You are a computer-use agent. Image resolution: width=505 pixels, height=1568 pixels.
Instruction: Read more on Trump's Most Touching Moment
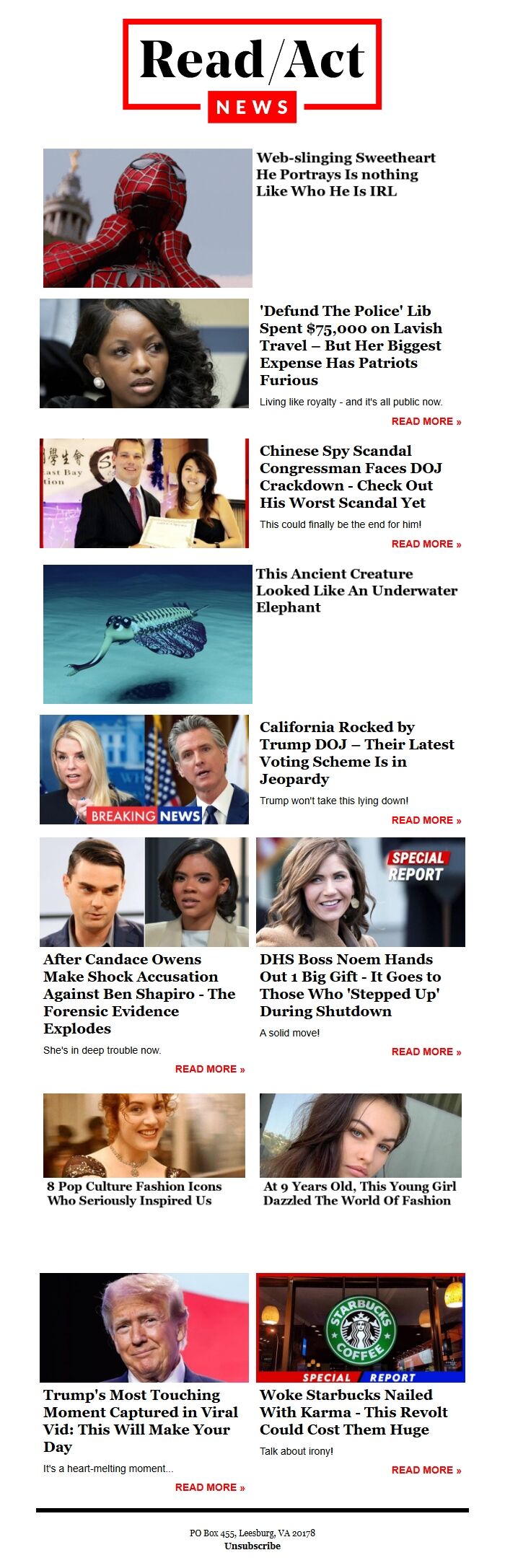(209, 1487)
